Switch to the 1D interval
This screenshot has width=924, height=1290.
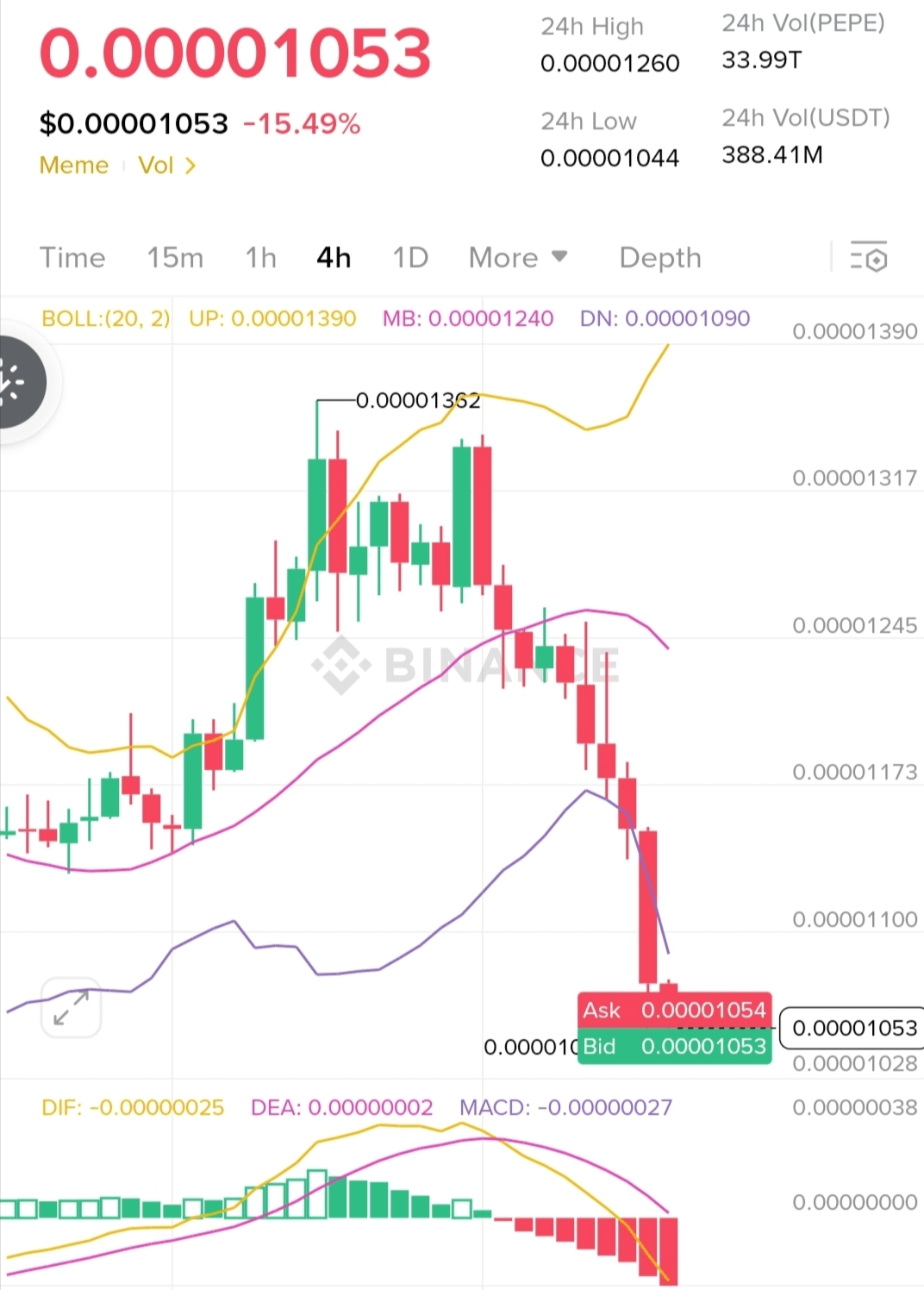(x=410, y=258)
